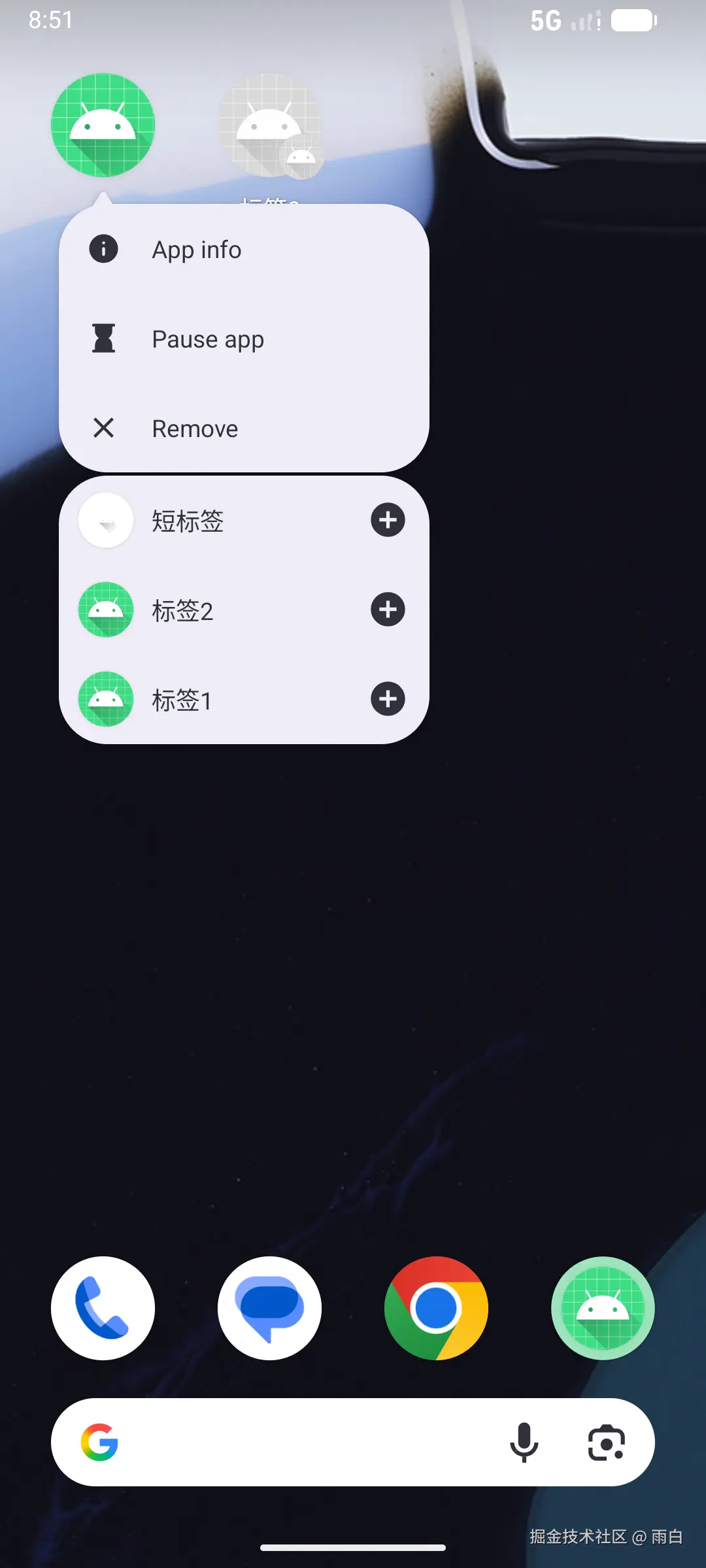Pin 短标签 shortcut with its plus icon
Image resolution: width=706 pixels, height=1568 pixels.
388,520
